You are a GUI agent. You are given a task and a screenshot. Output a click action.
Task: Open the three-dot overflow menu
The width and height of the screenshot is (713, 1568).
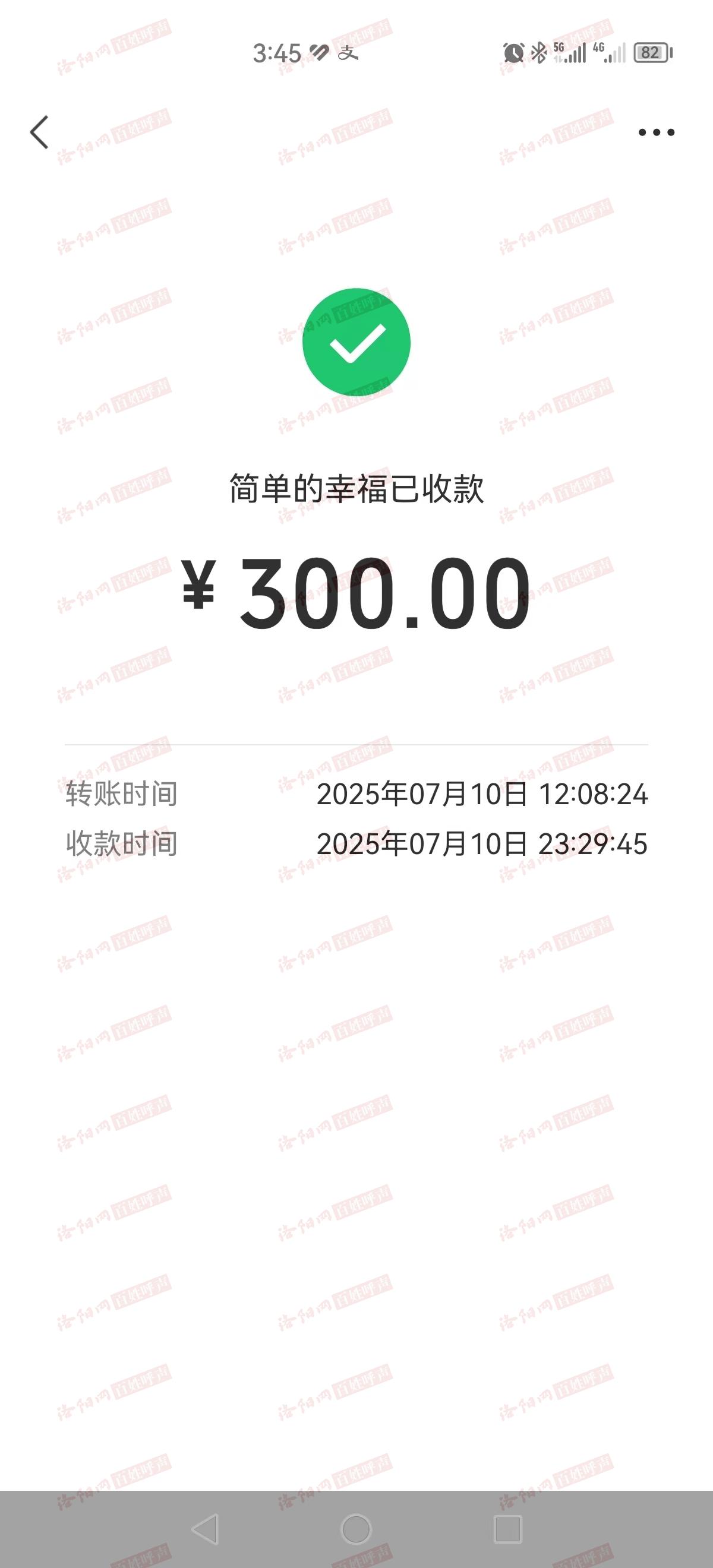tap(657, 132)
